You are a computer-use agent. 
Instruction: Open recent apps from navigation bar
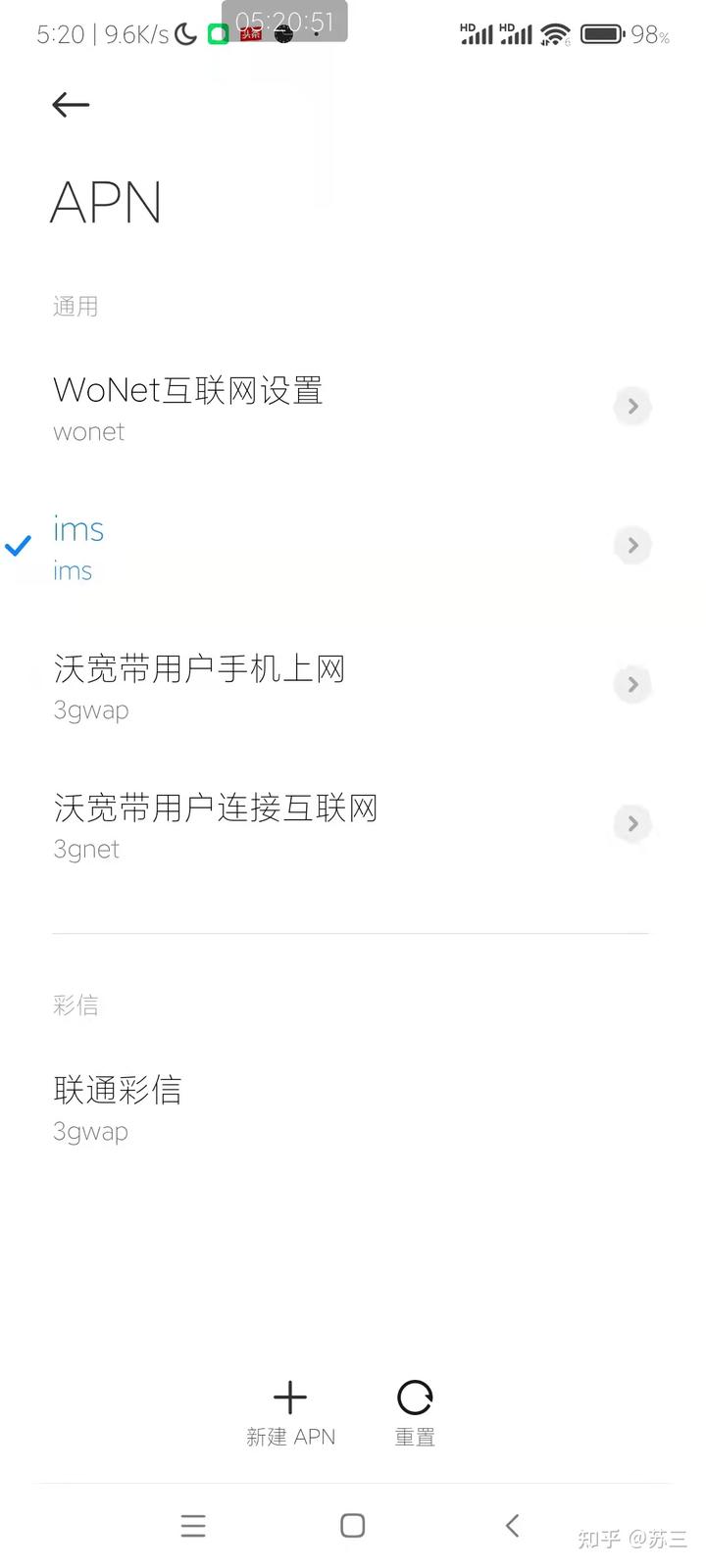point(193,1526)
